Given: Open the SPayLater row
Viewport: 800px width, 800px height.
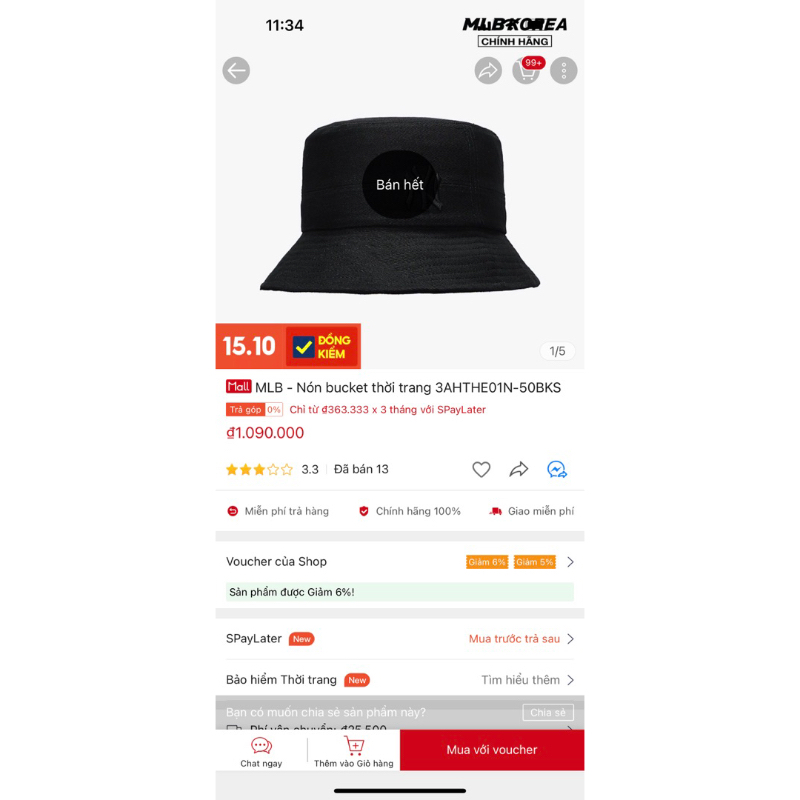Looking at the screenshot, I should pyautogui.click(x=400, y=639).
